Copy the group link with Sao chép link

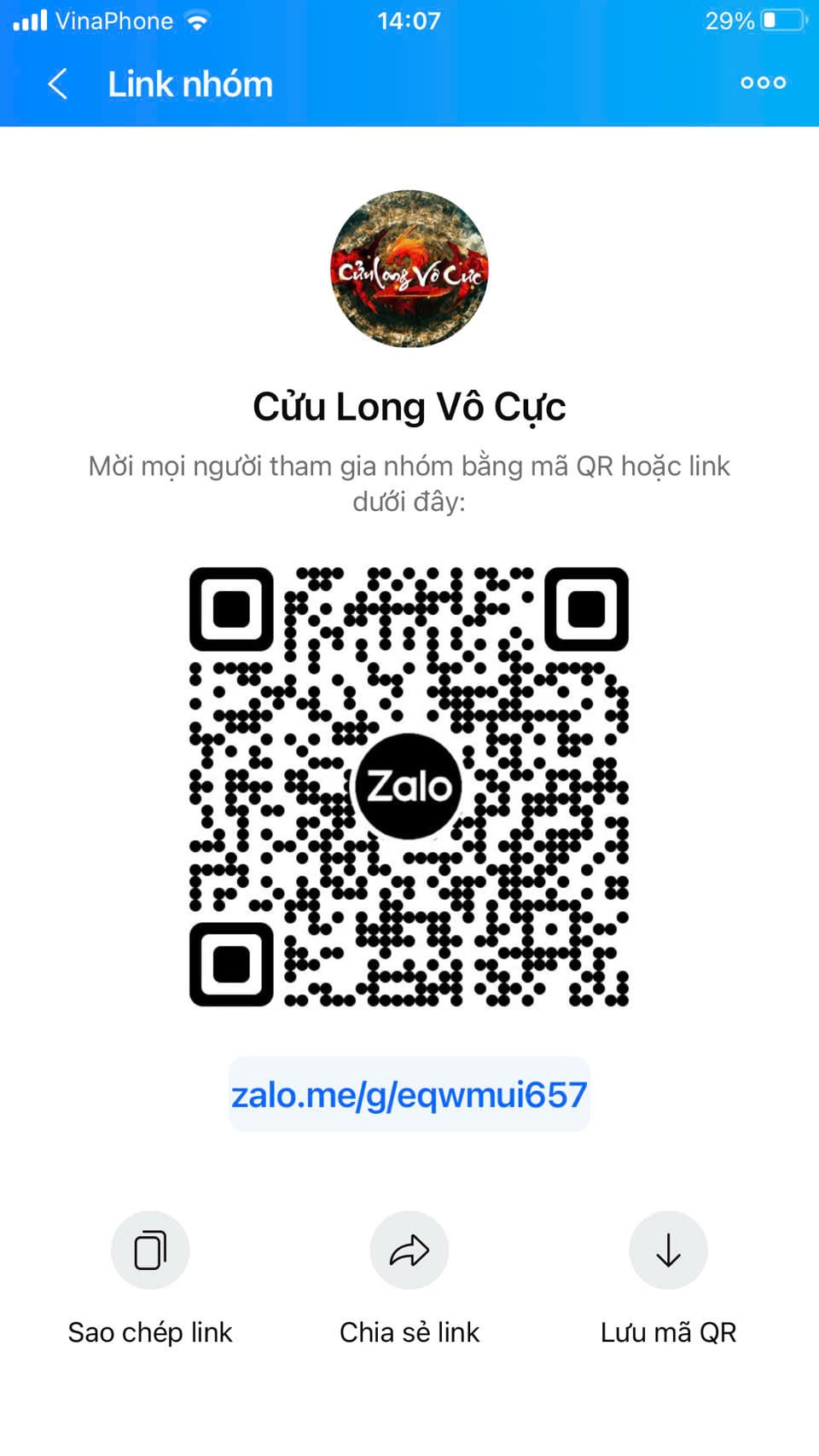pos(150,1250)
